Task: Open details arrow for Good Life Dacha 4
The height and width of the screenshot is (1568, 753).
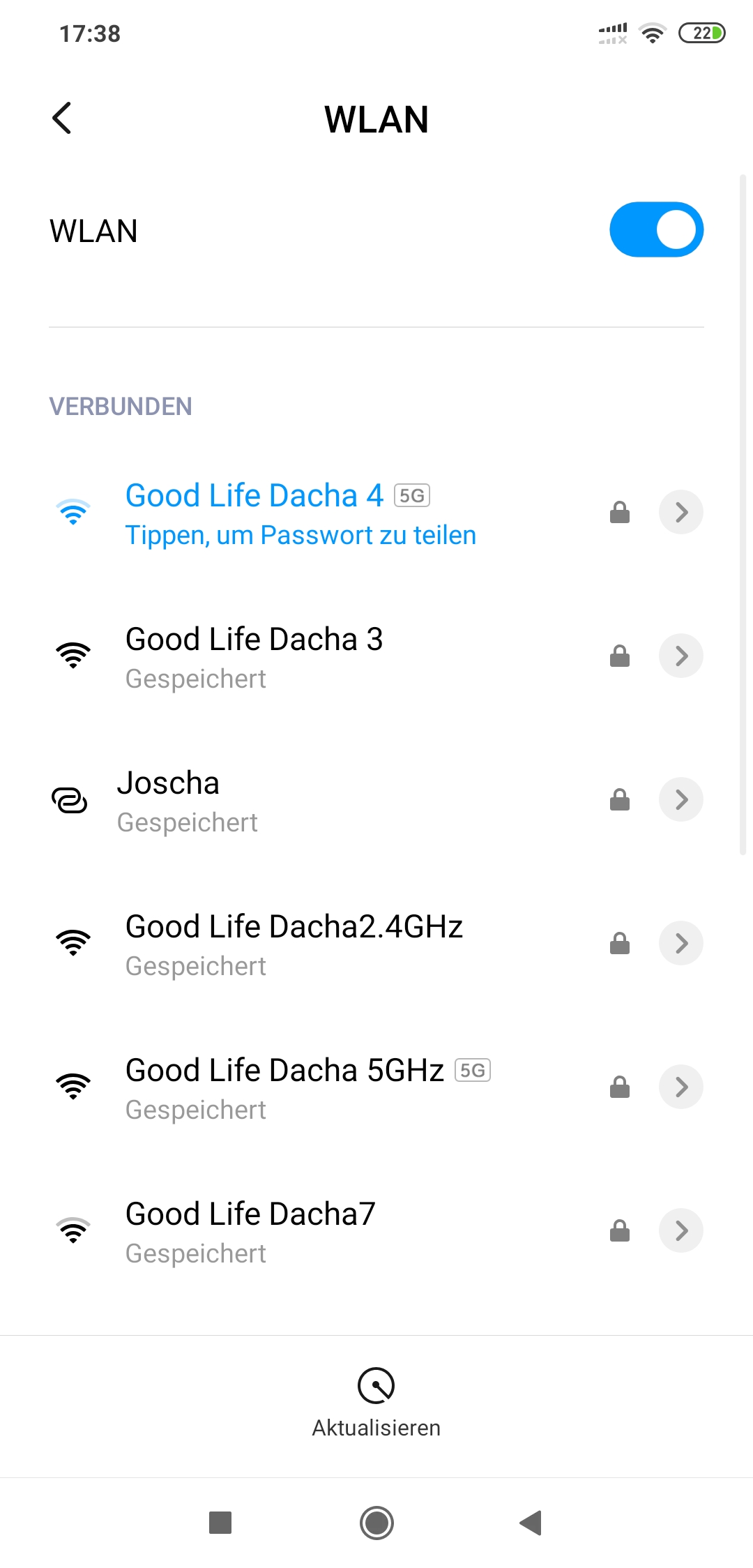Action: point(681,513)
